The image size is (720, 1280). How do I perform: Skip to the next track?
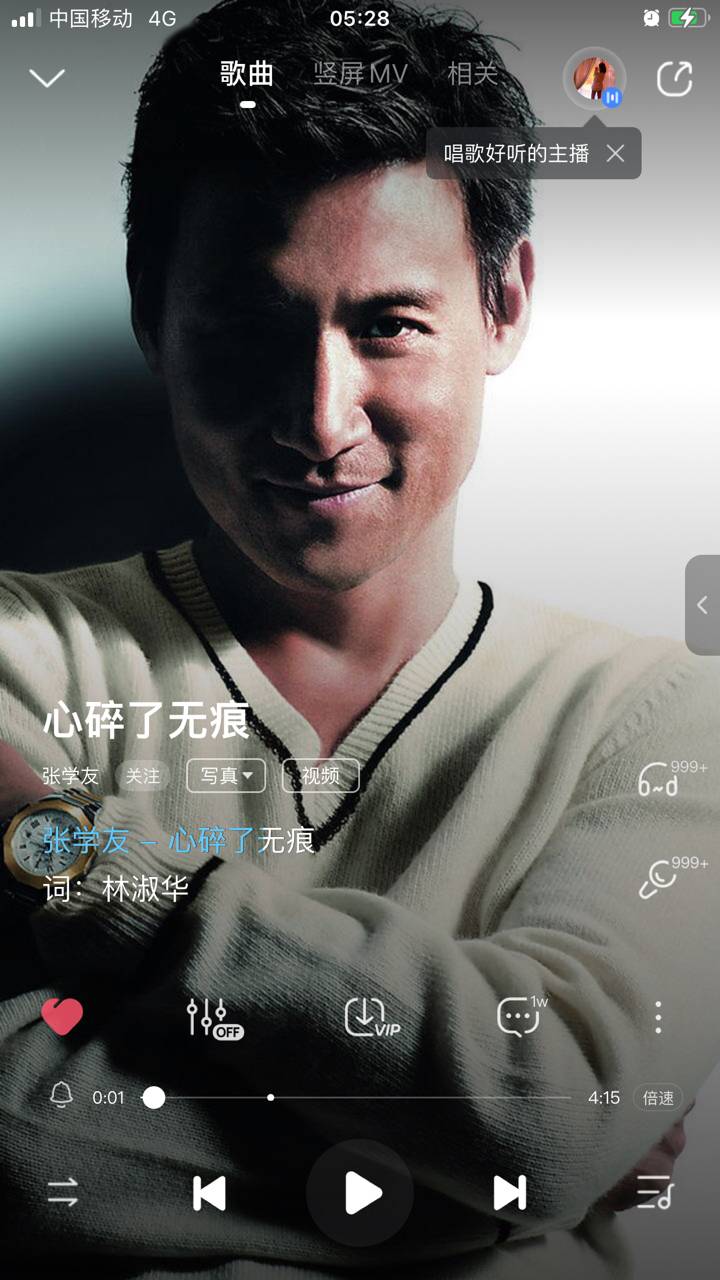pos(509,1192)
